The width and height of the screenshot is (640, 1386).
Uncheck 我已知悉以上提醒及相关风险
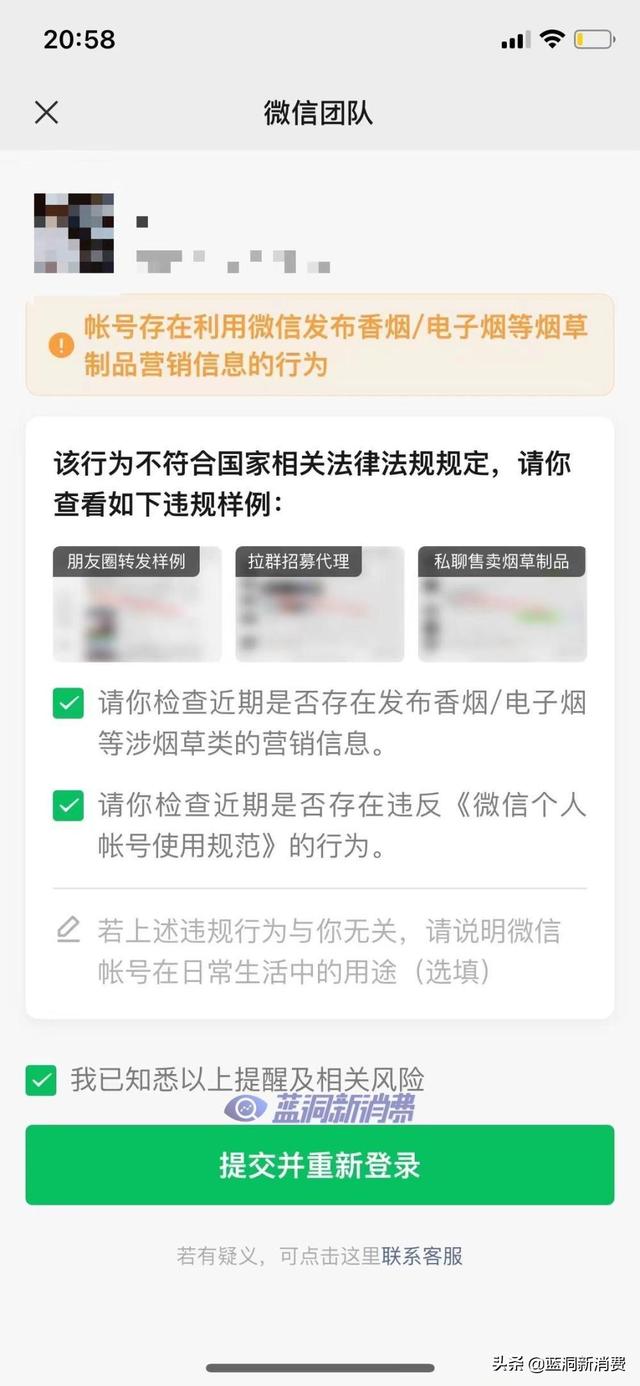(42, 1080)
